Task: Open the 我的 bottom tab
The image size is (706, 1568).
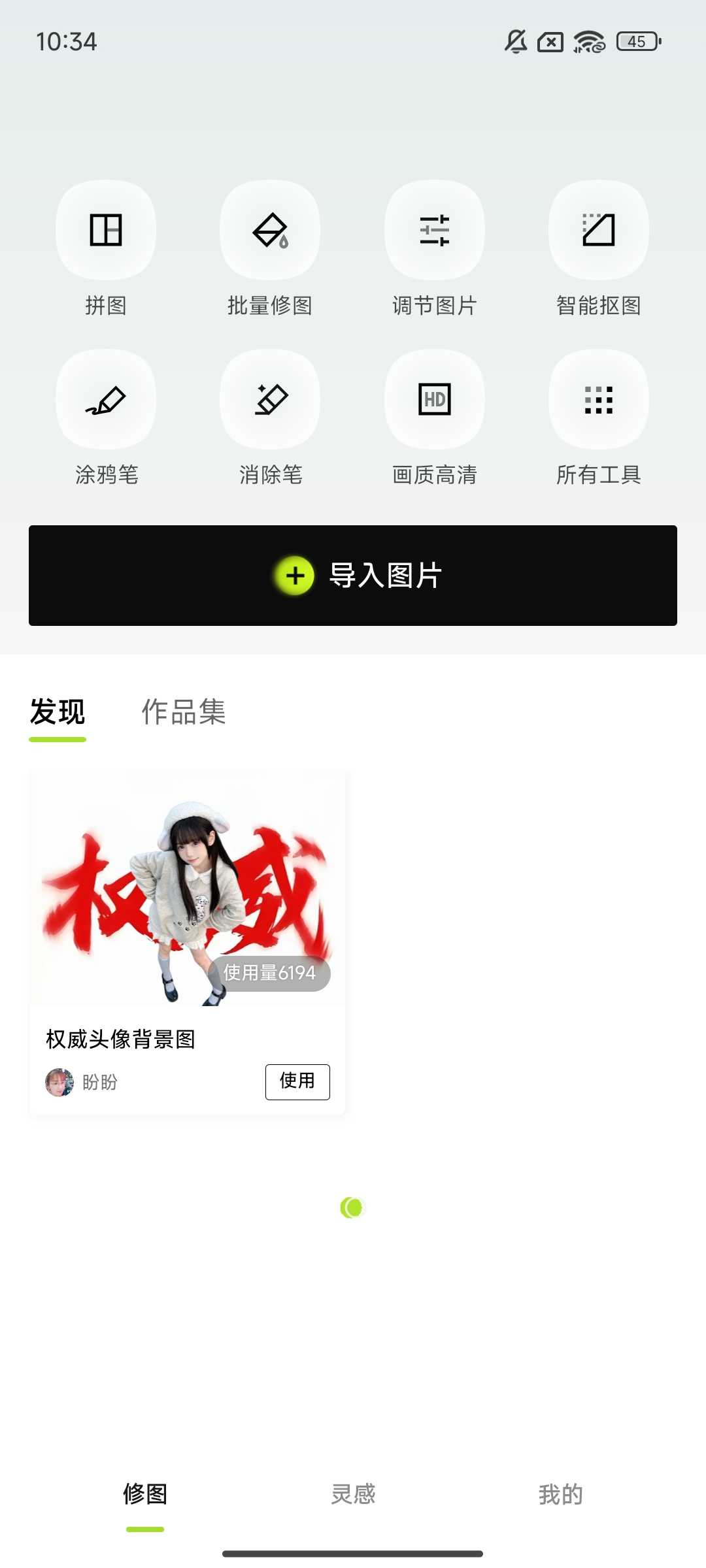Action: (x=560, y=1495)
